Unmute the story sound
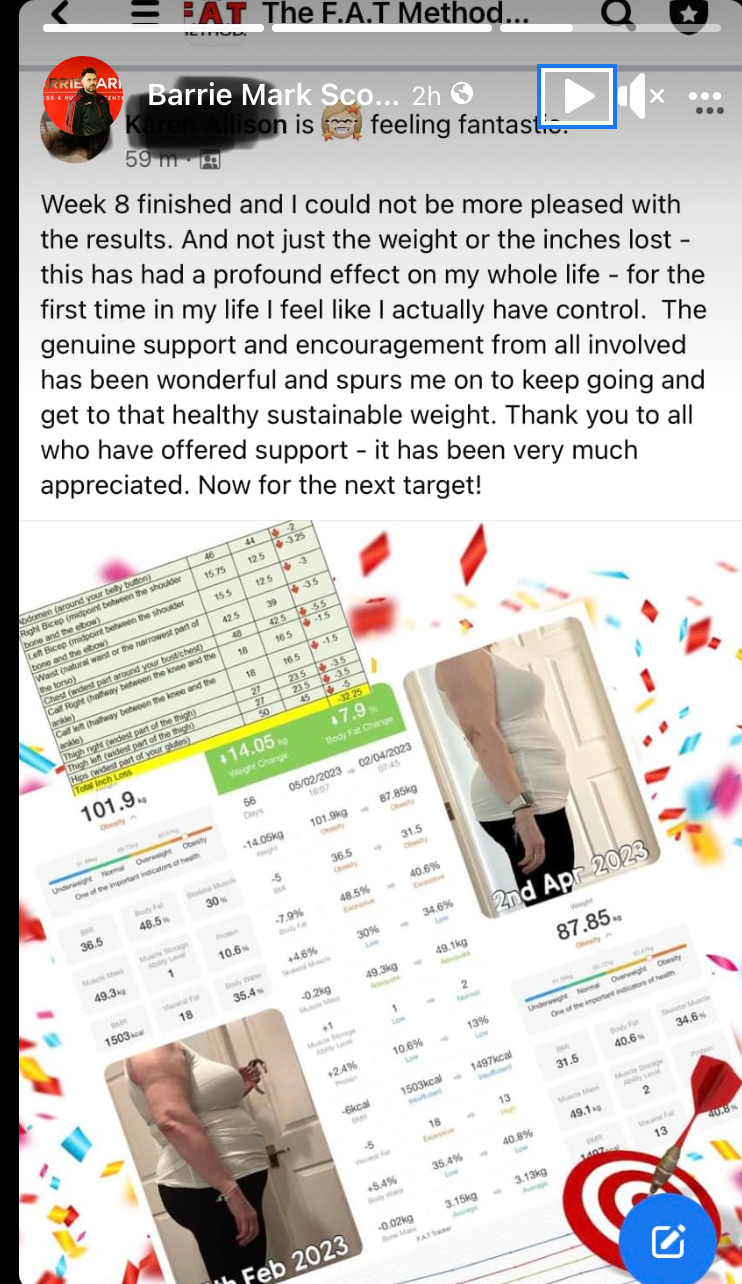The image size is (742, 1284). [x=640, y=96]
